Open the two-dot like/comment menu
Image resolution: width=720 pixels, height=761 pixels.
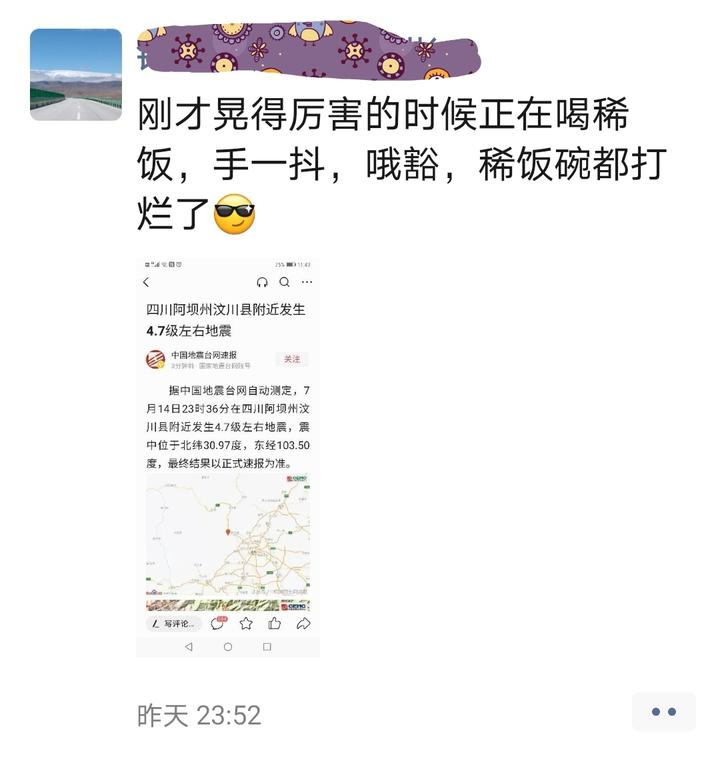663,712
